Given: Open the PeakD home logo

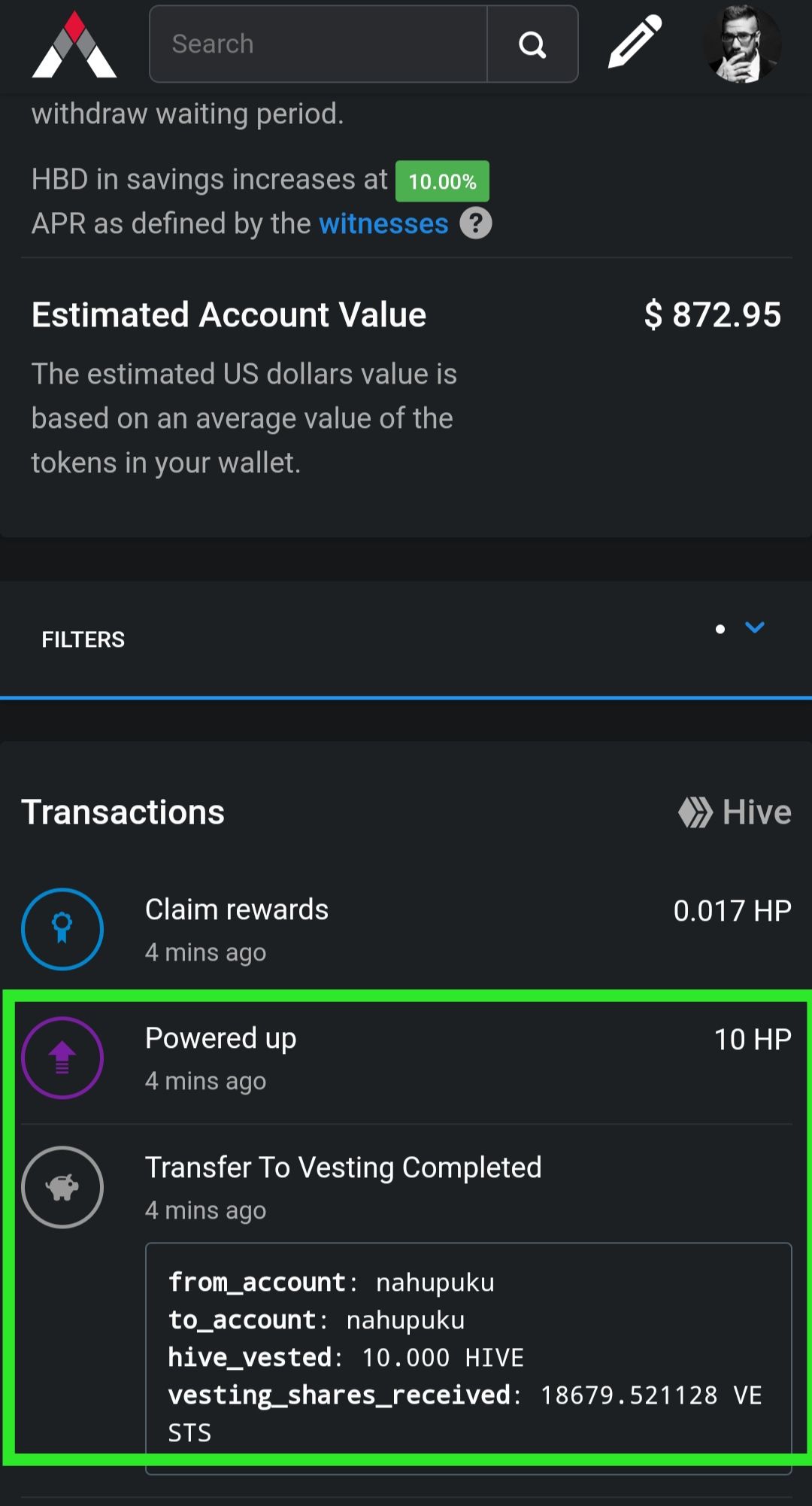Looking at the screenshot, I should [x=74, y=45].
